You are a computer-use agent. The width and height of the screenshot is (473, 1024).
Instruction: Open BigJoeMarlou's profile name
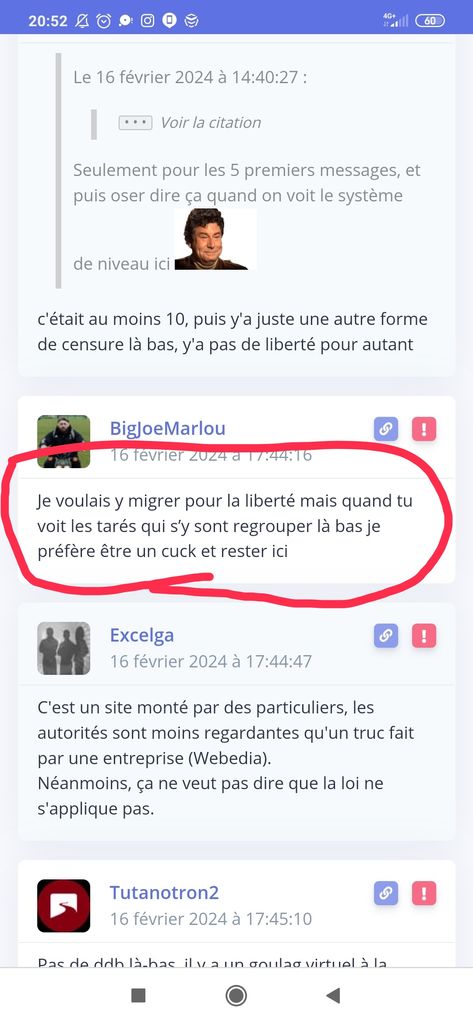click(x=168, y=428)
